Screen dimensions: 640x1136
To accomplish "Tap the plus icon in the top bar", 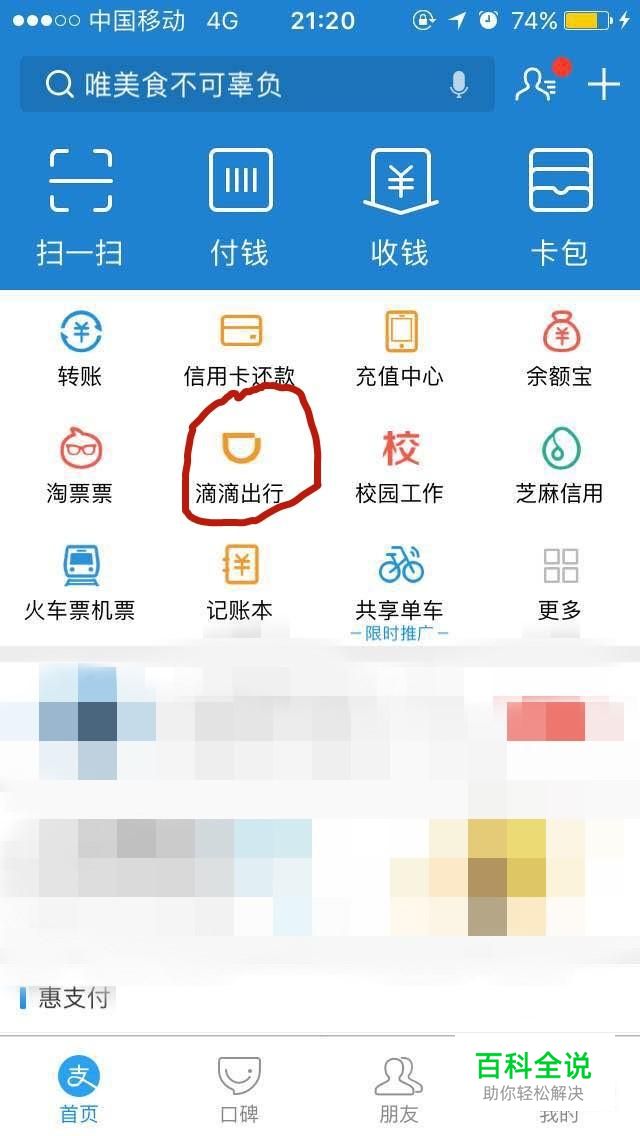I will point(604,85).
